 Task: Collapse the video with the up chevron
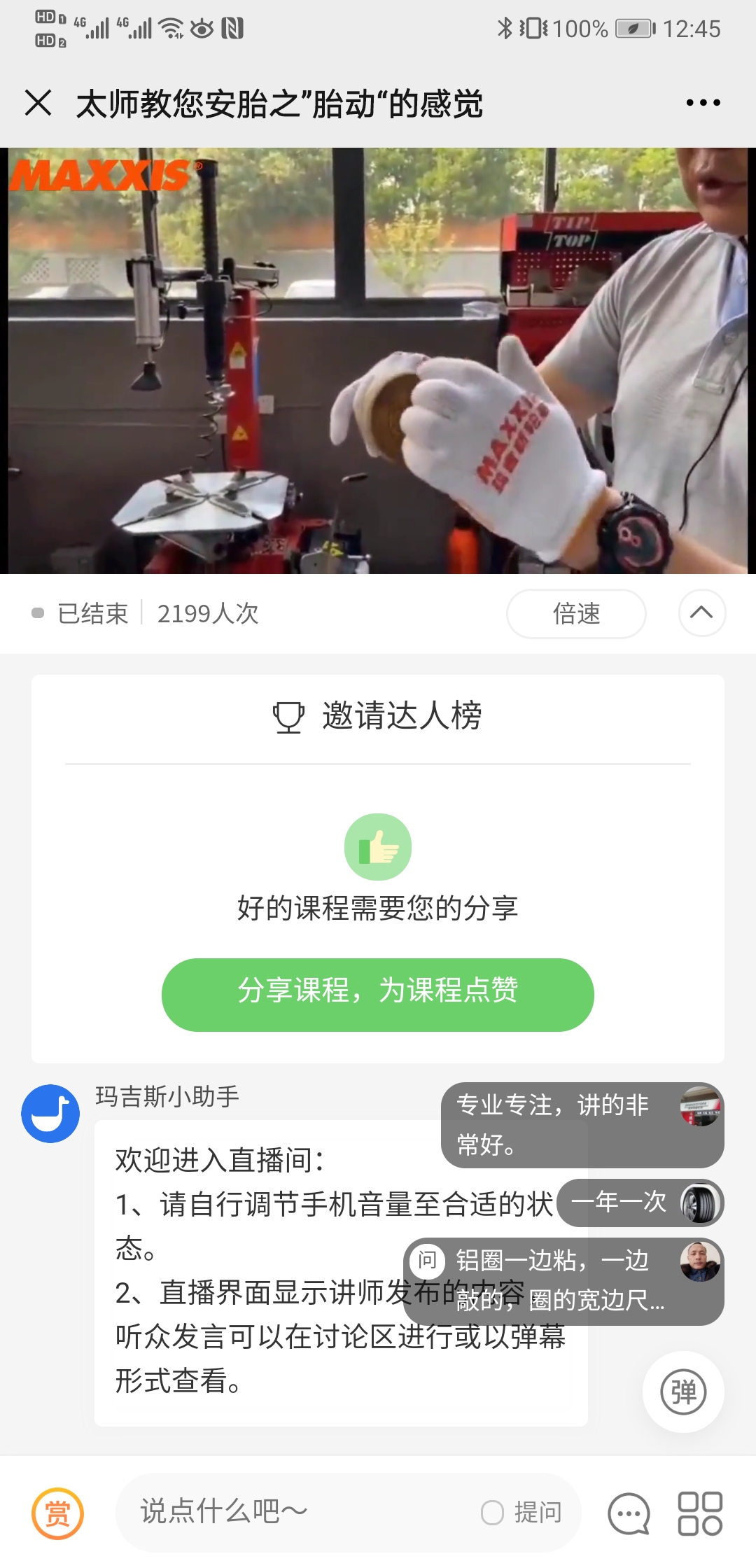(x=701, y=613)
